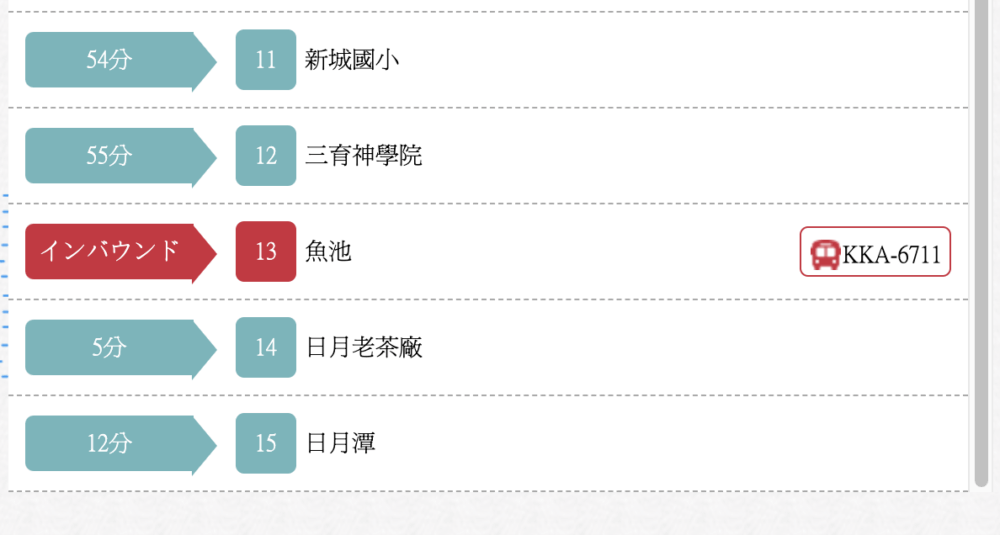This screenshot has width=1000, height=535.
Task: Select stop 13 魚池
Action: (328, 252)
